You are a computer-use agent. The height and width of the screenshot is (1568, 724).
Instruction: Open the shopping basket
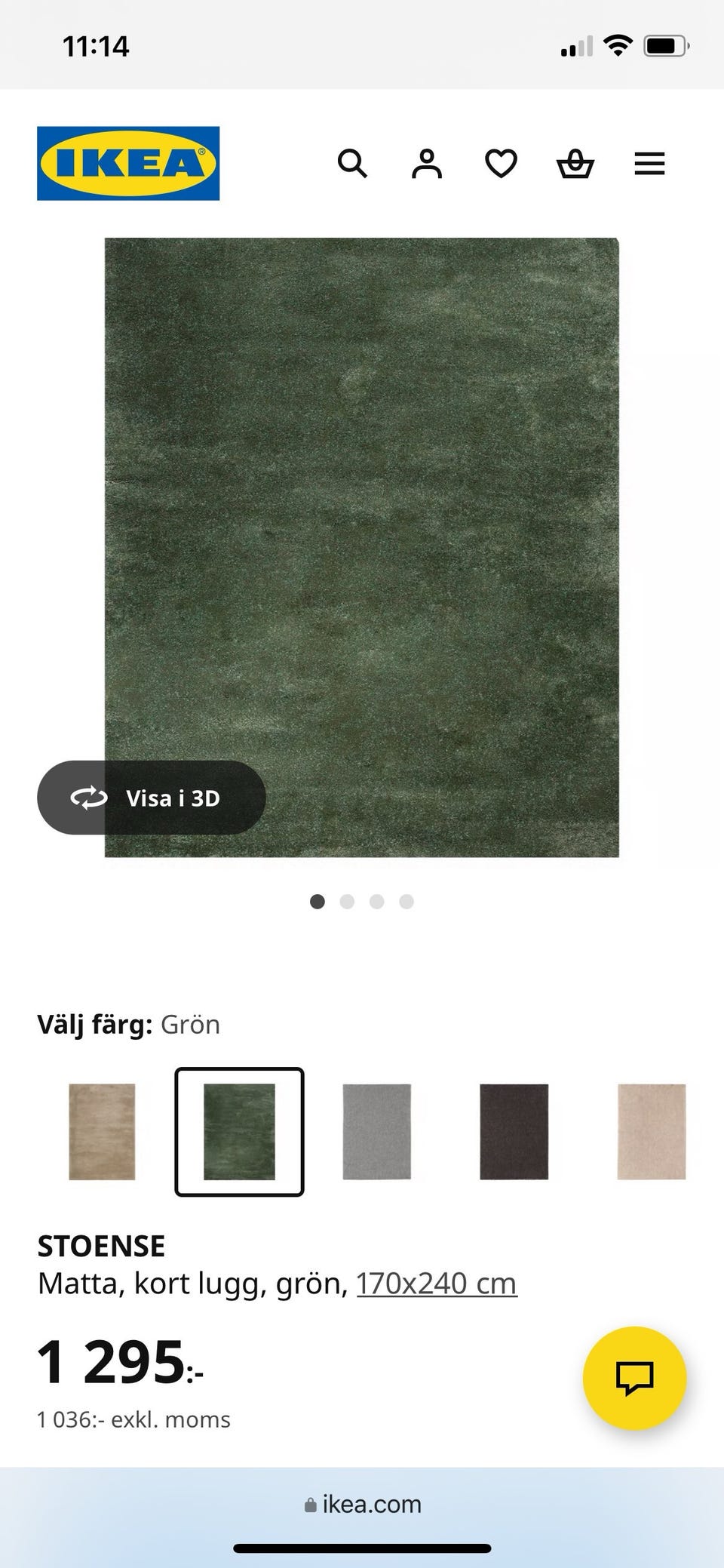tap(575, 164)
